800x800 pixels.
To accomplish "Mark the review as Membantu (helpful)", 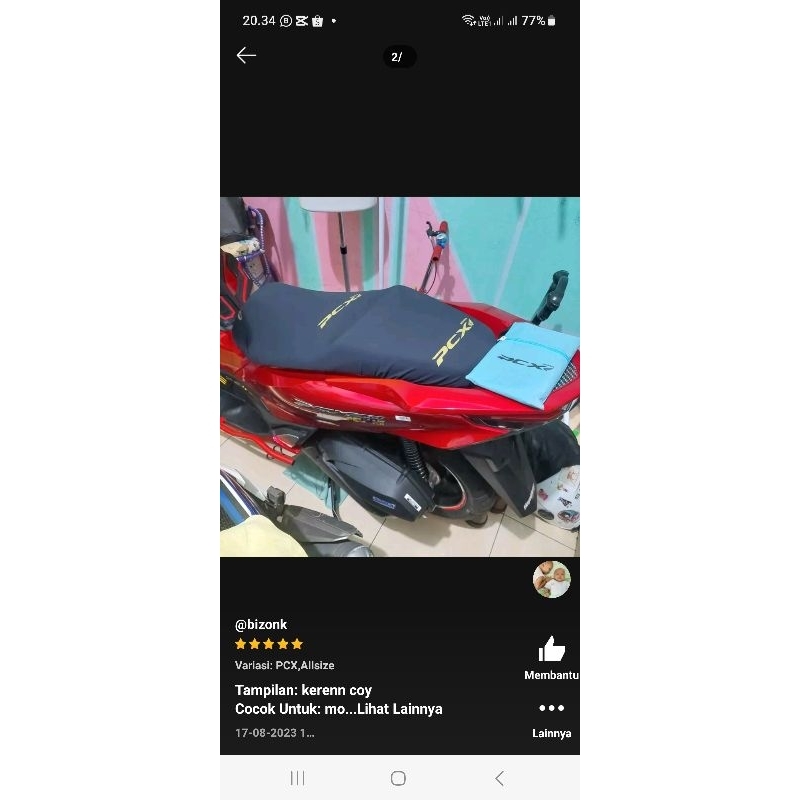I will [x=551, y=651].
